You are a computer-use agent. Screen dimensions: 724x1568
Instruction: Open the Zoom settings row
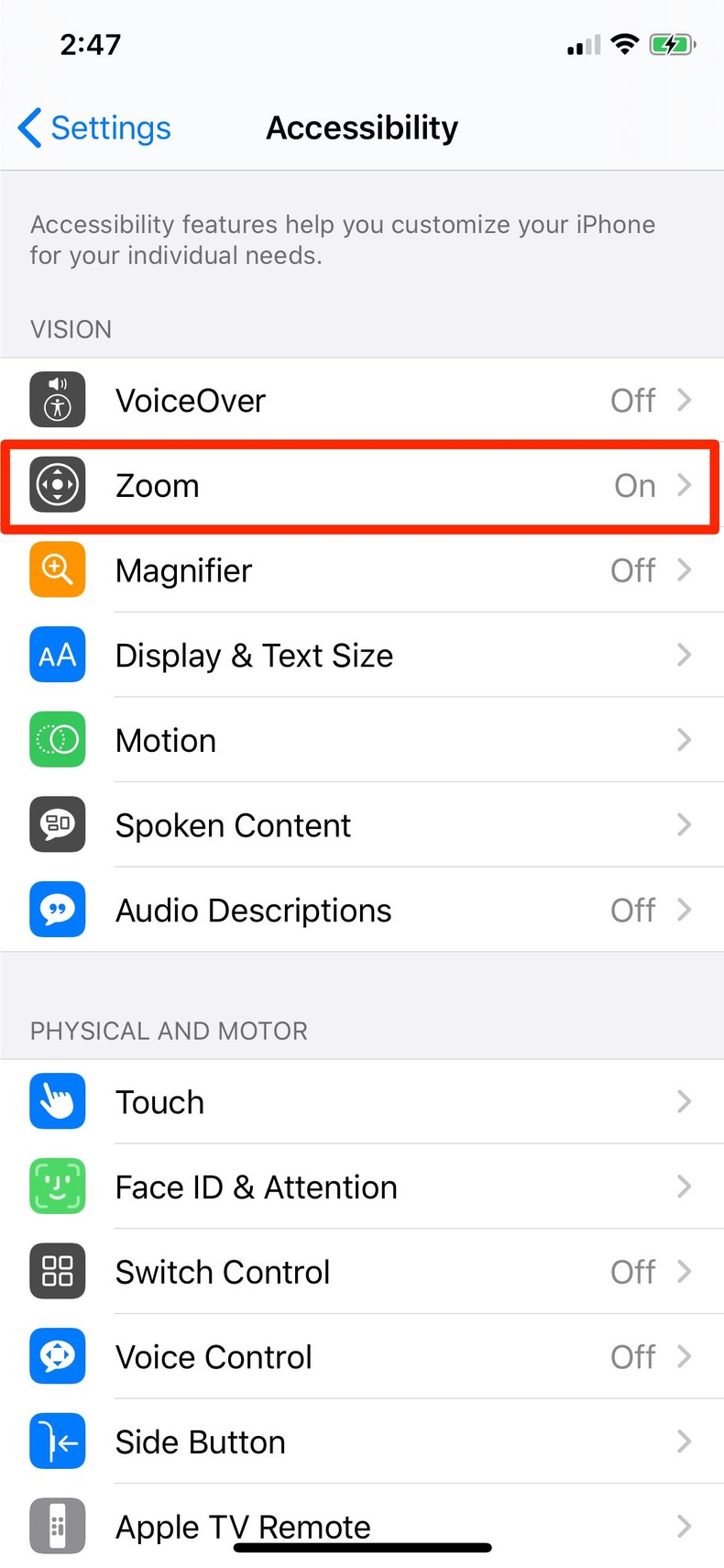[x=361, y=485]
